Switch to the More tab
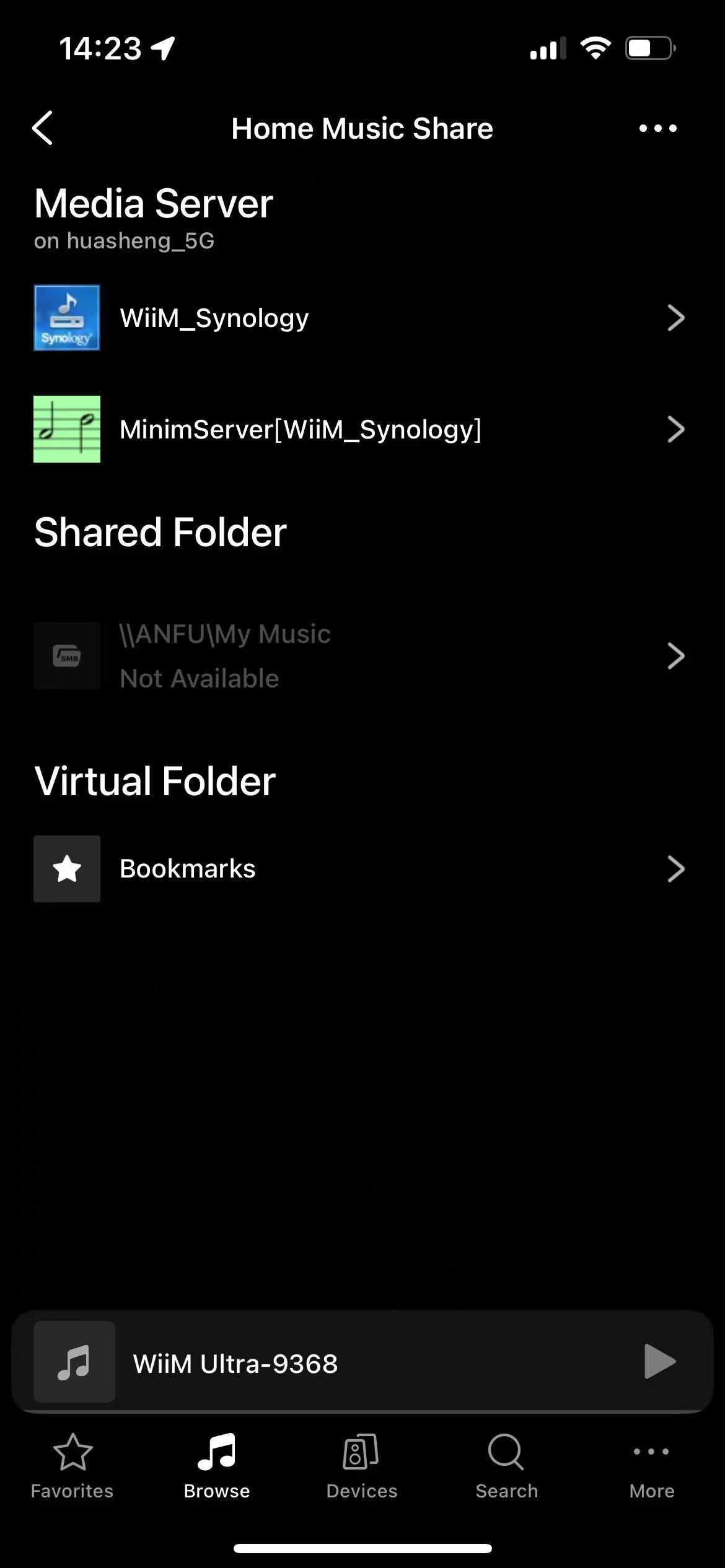This screenshot has width=725, height=1568. [x=651, y=1466]
